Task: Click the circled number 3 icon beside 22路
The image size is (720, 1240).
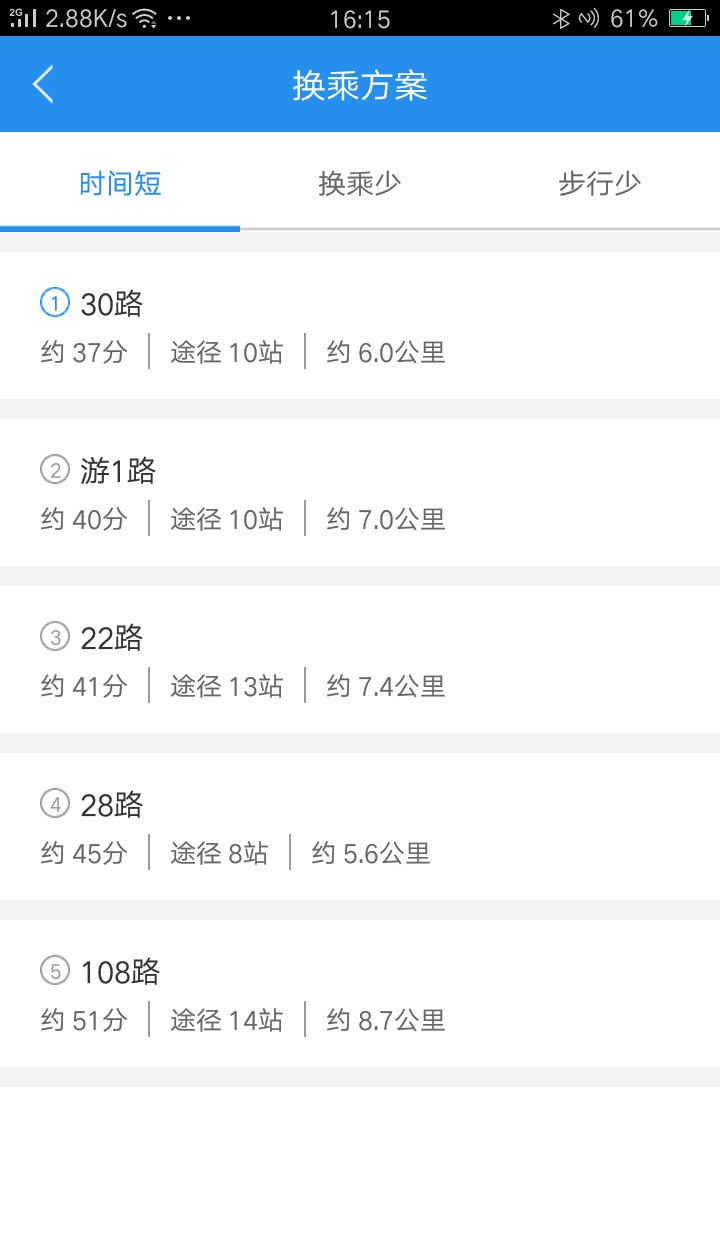Action: 54,636
